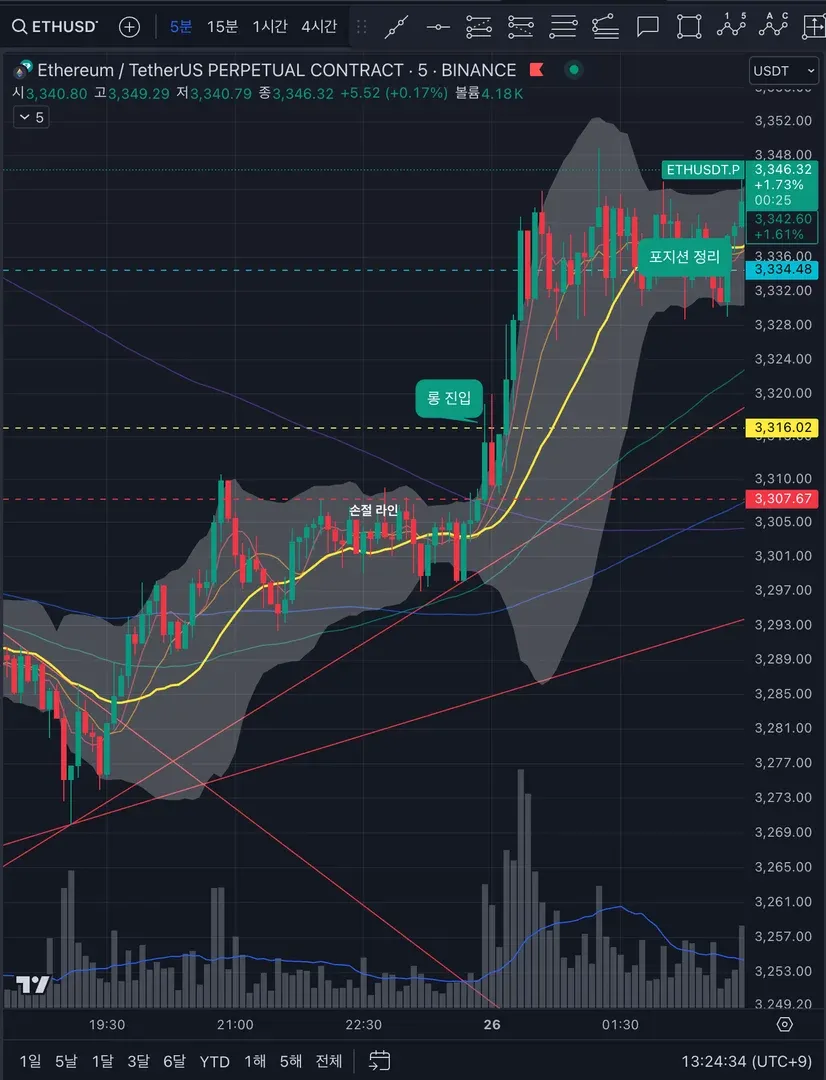Tap the red flag beside the symbol name

pos(537,70)
